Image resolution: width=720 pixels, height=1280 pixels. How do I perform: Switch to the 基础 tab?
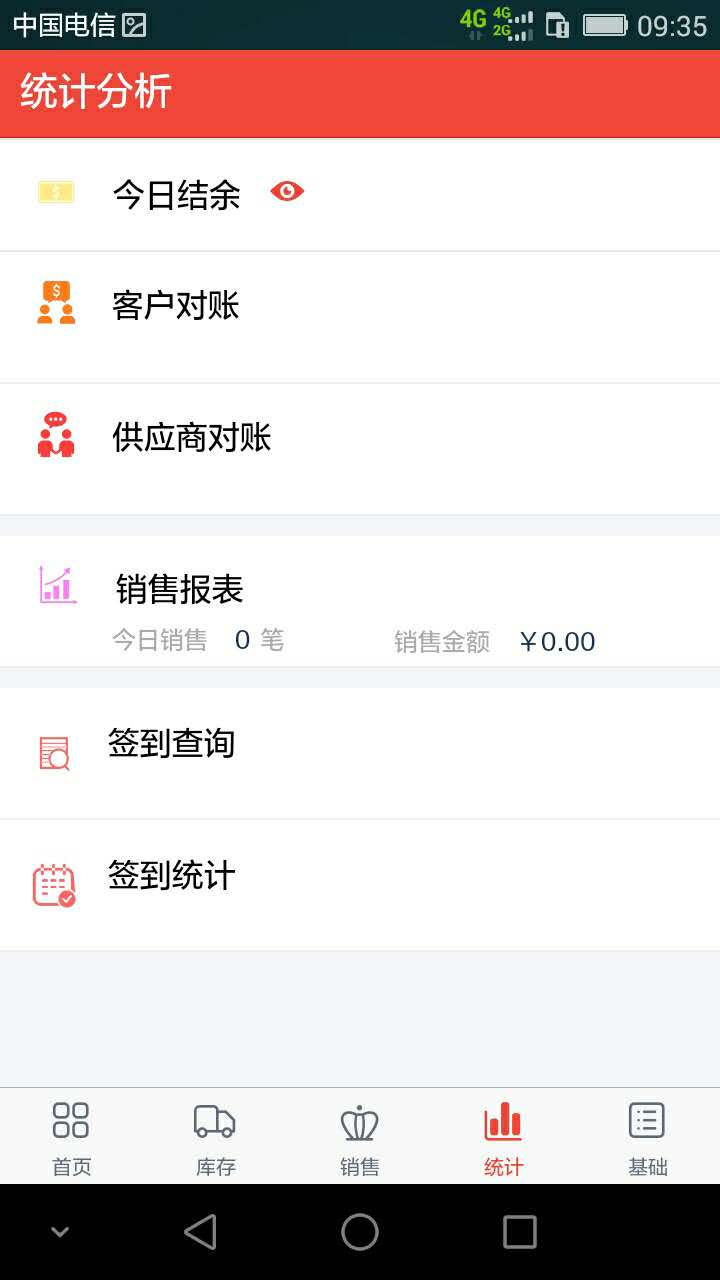click(647, 1138)
